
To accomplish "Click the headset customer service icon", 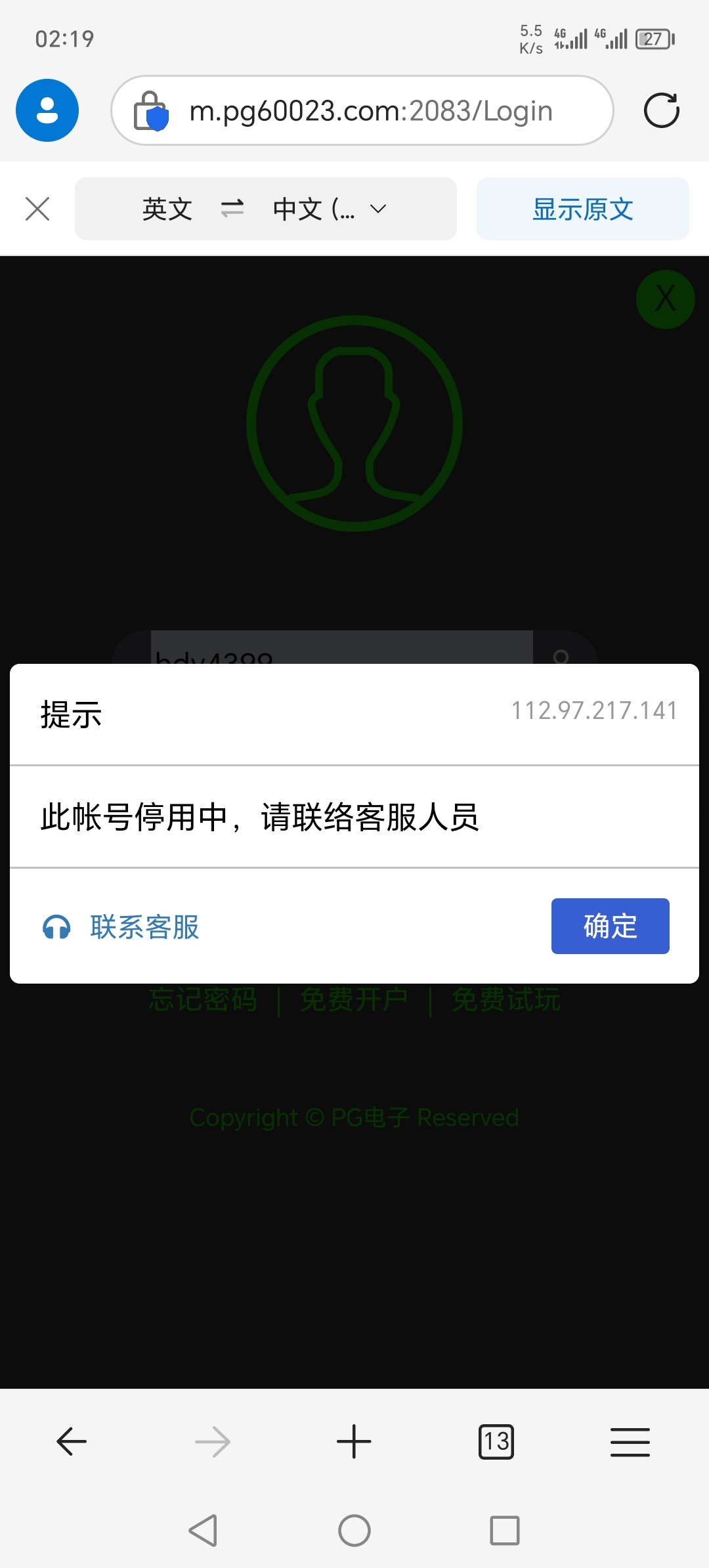I will click(56, 926).
